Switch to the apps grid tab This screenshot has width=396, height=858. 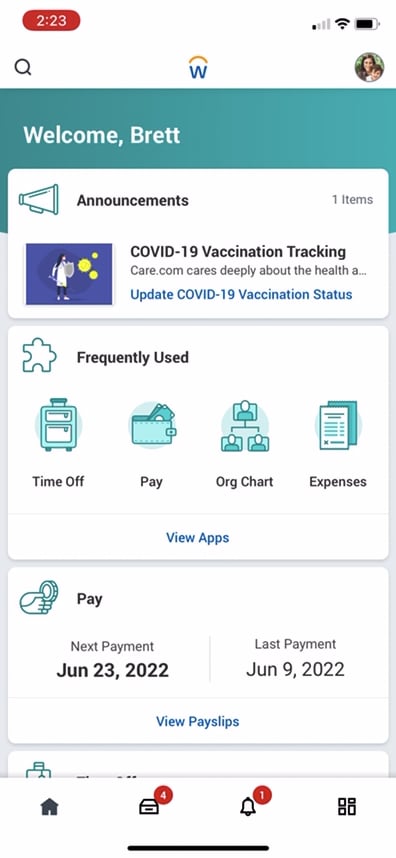(347, 806)
